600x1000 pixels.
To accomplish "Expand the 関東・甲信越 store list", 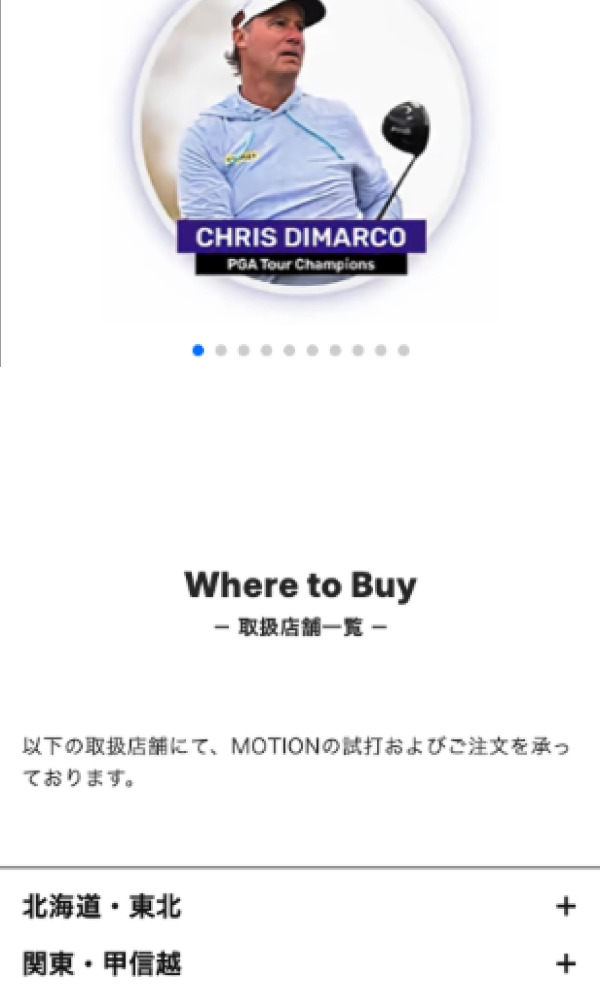I will click(x=565, y=964).
